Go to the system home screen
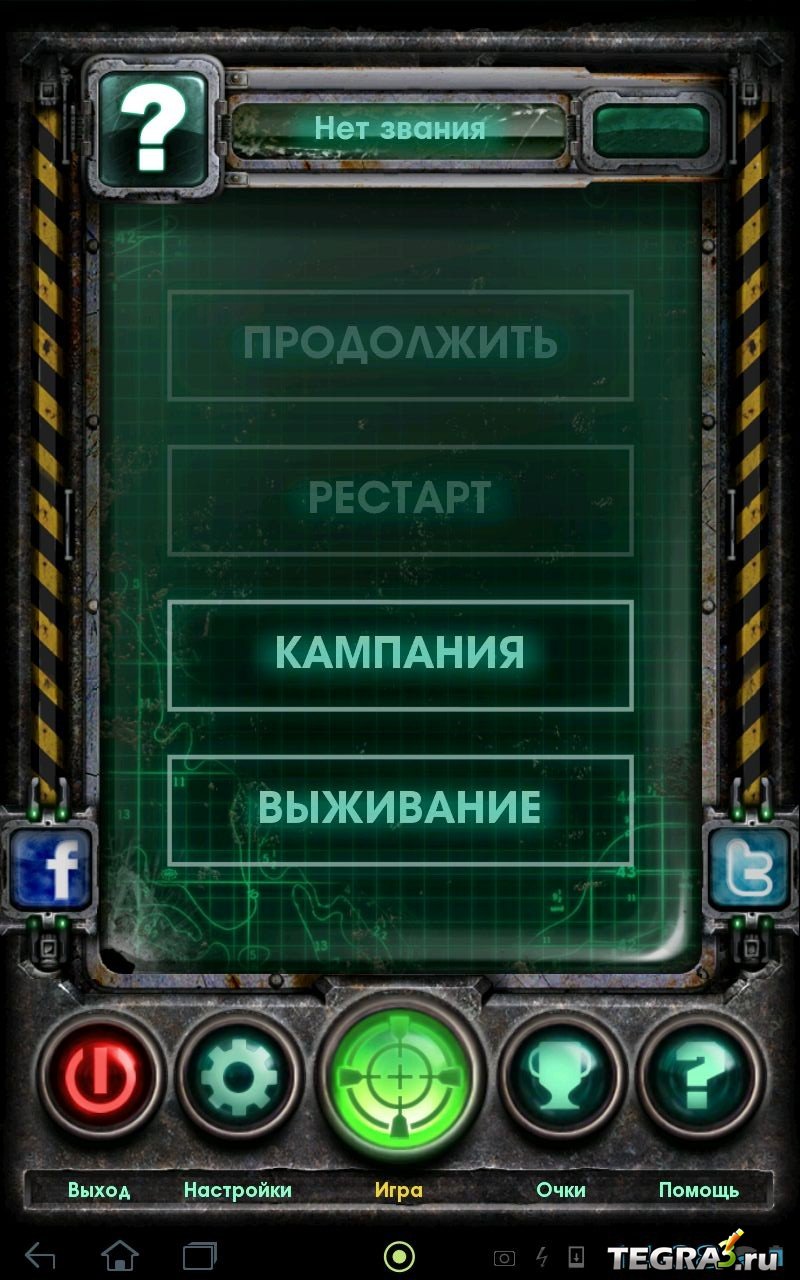This screenshot has height=1280, width=800. point(121,1254)
